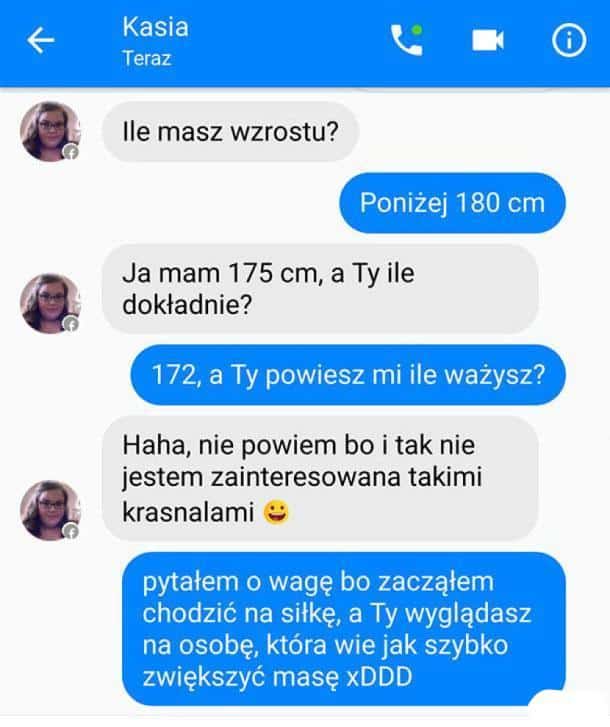The height and width of the screenshot is (727, 610).
Task: Start a voice call with Kasia
Action: [x=406, y=40]
